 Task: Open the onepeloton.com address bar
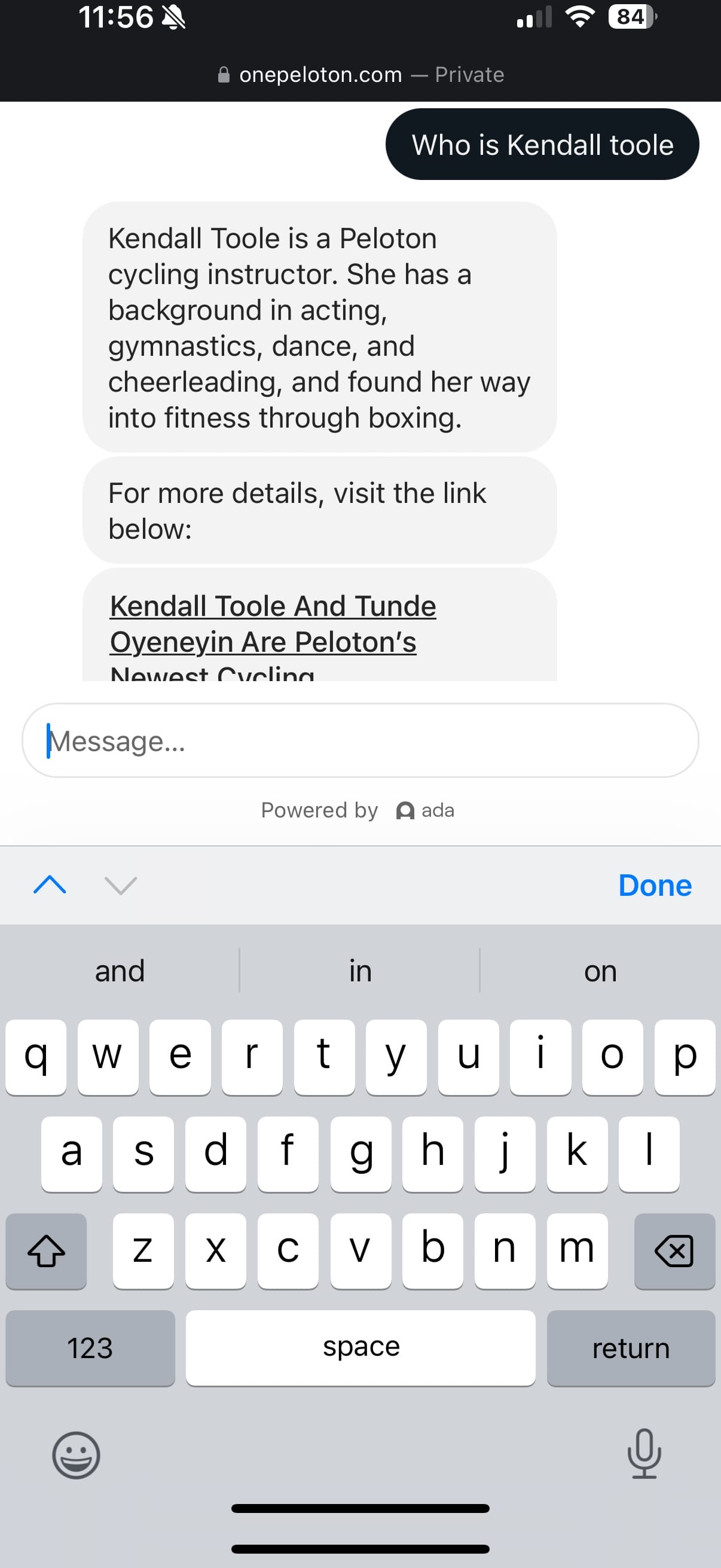(x=360, y=74)
